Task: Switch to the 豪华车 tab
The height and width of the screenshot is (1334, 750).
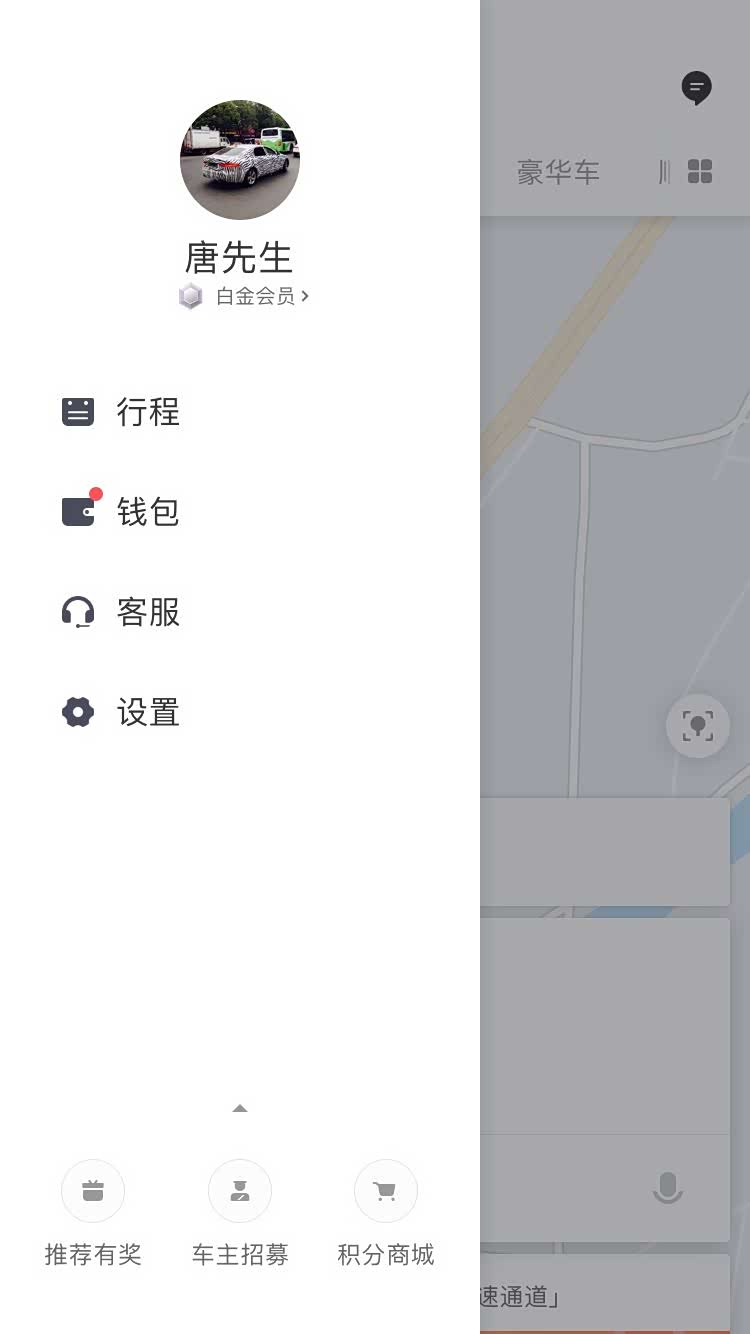Action: click(558, 173)
